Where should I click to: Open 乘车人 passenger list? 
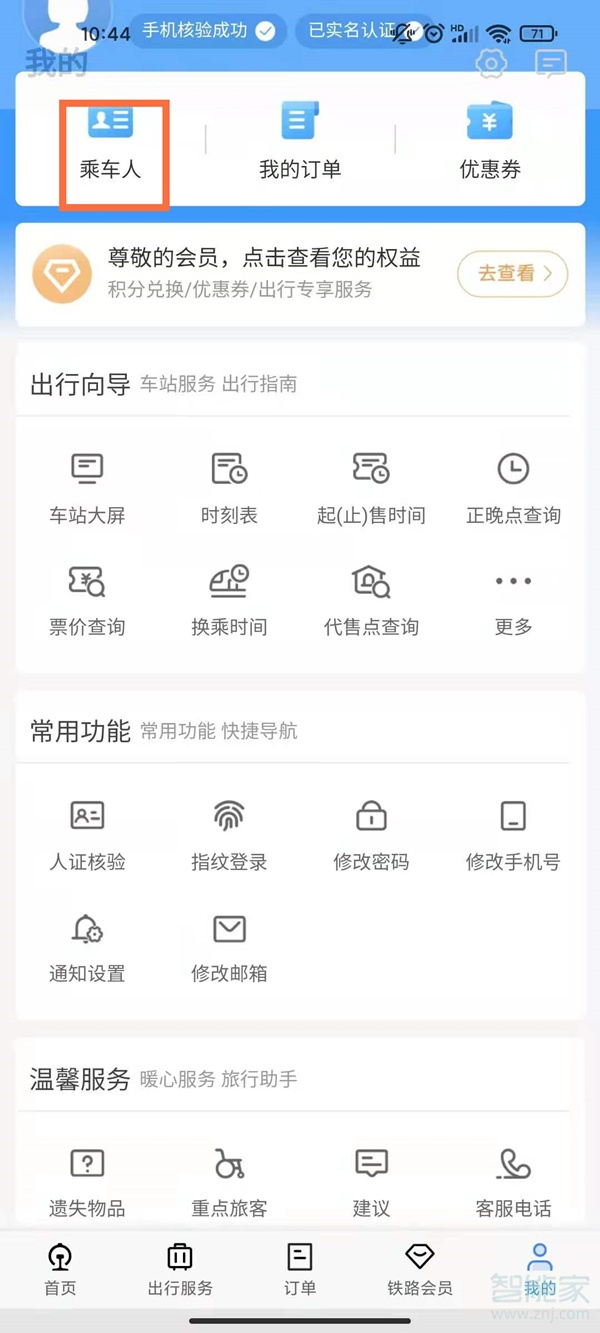(111, 144)
